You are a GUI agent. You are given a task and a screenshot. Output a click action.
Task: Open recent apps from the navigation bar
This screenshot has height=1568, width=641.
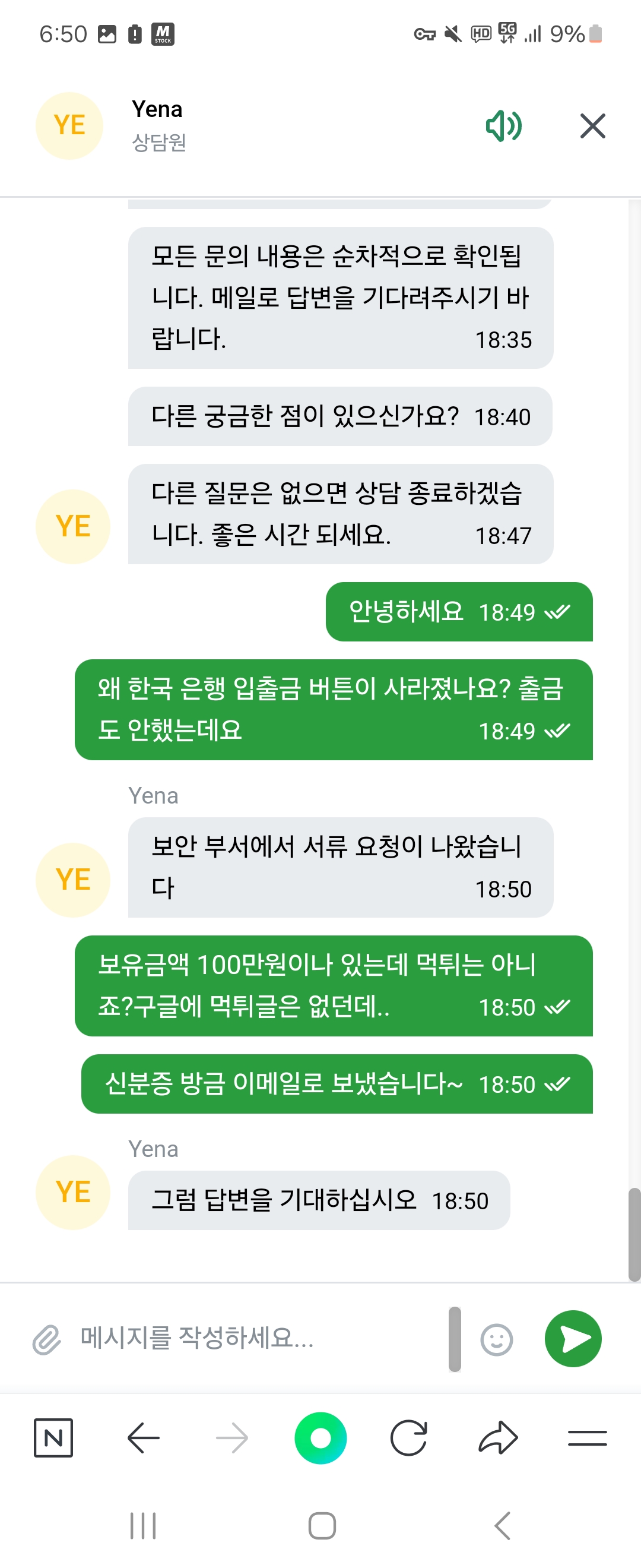[143, 1525]
